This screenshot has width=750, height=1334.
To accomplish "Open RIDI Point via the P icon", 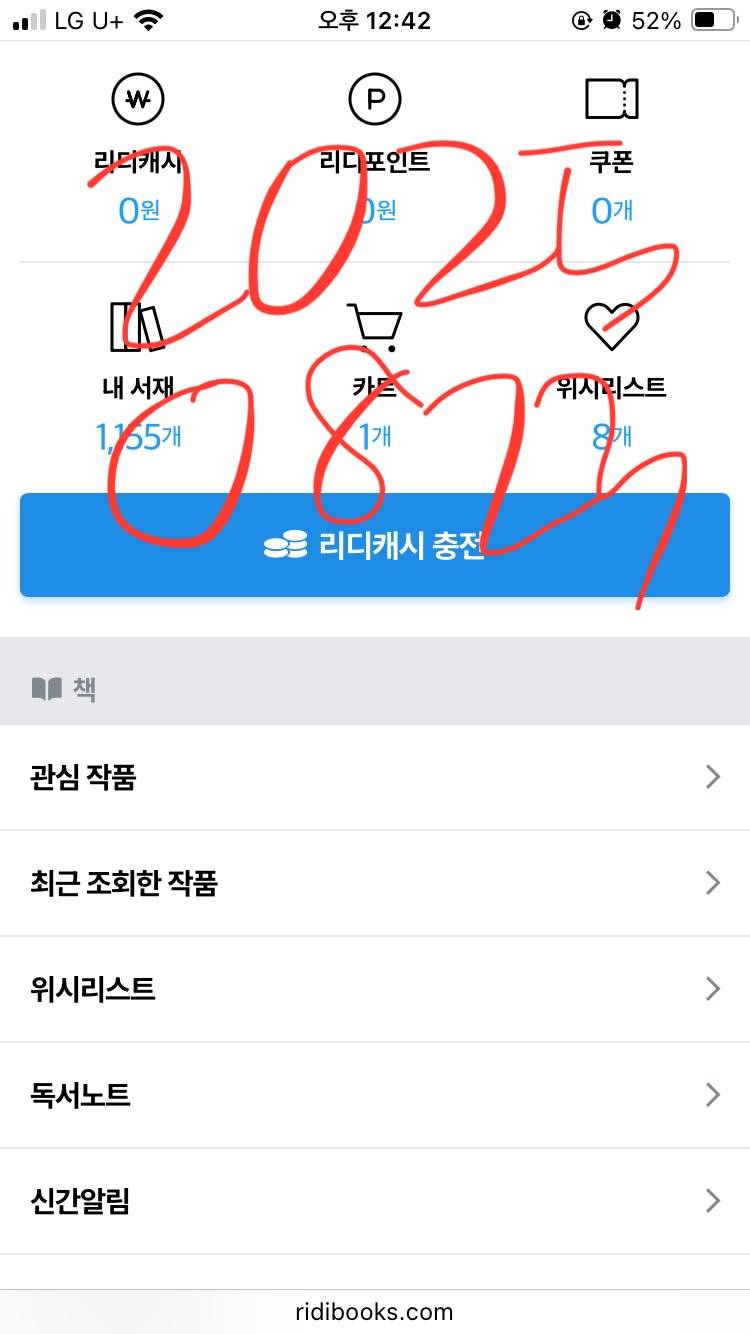I will click(x=375, y=98).
